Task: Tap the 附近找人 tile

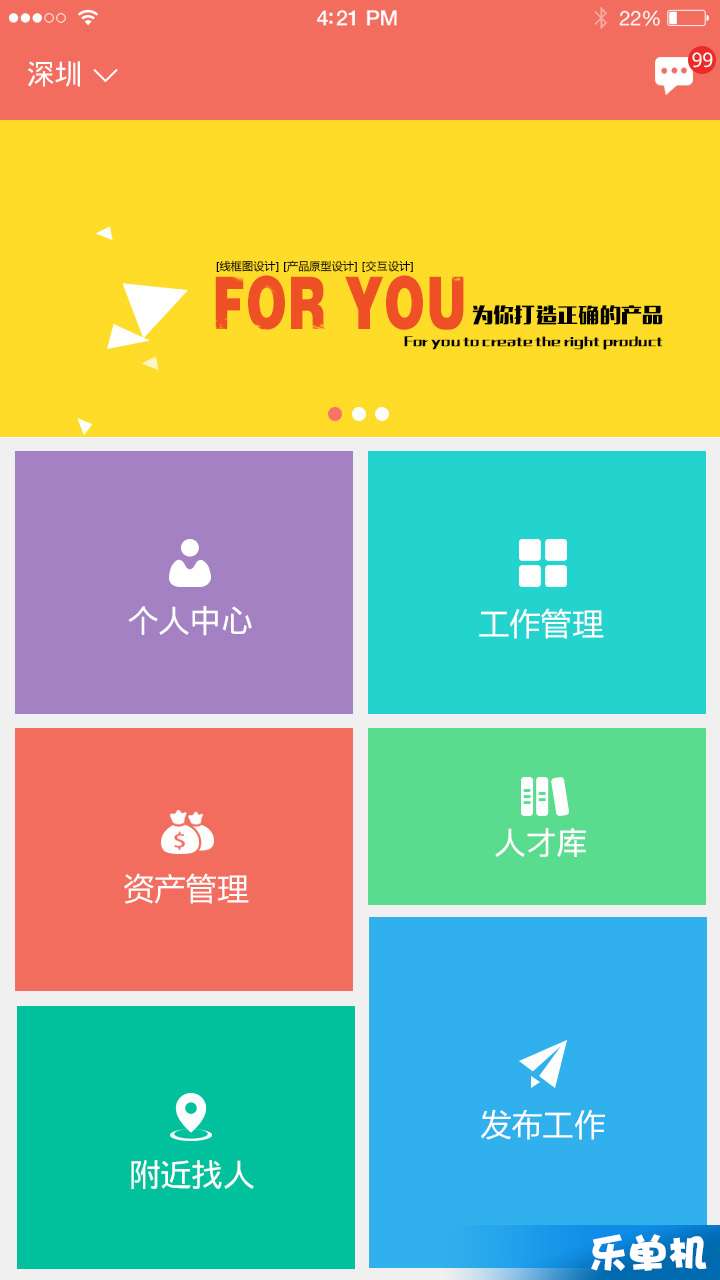Action: [x=186, y=1137]
